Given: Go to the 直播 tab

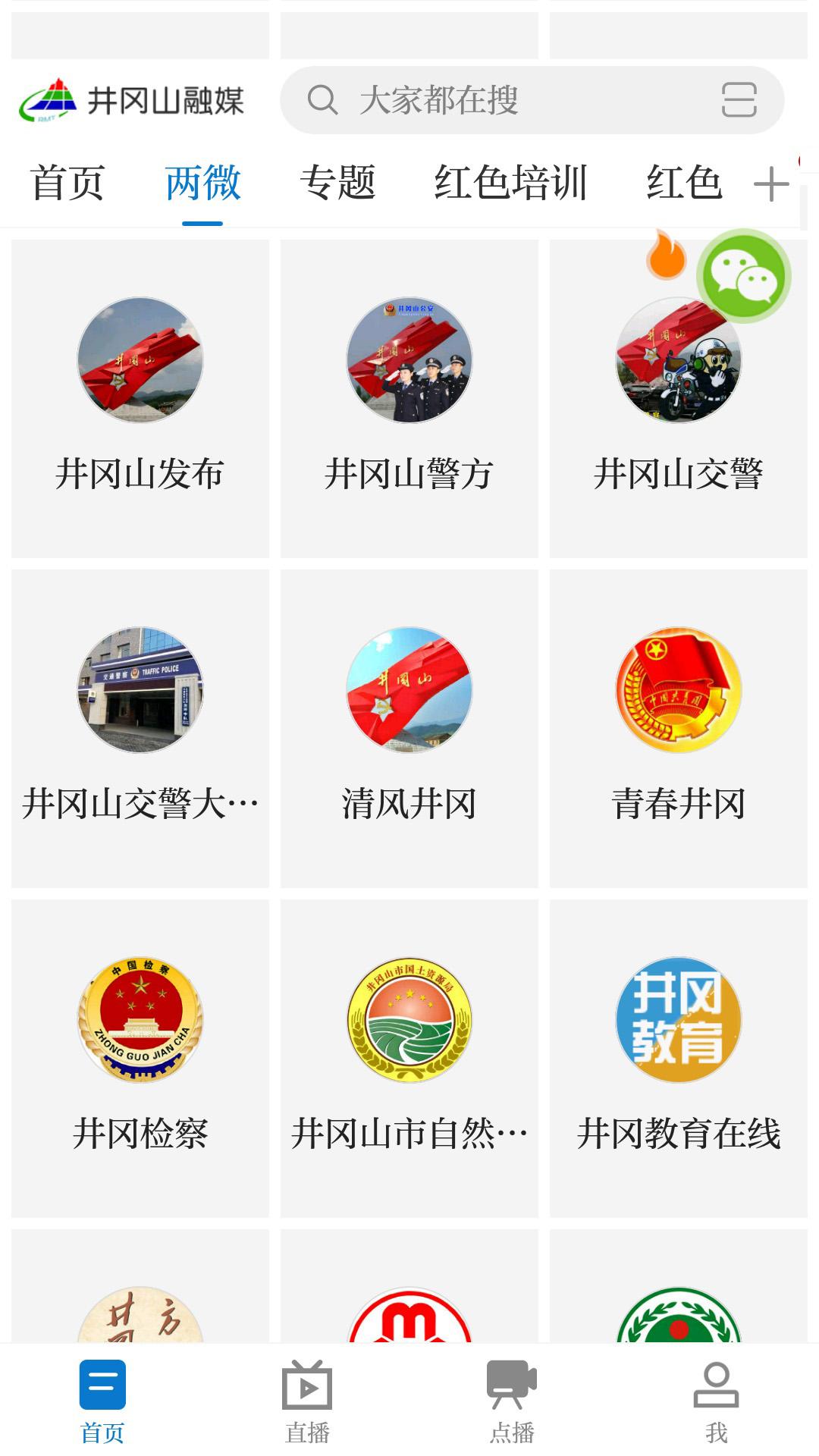Looking at the screenshot, I should [x=307, y=1401].
